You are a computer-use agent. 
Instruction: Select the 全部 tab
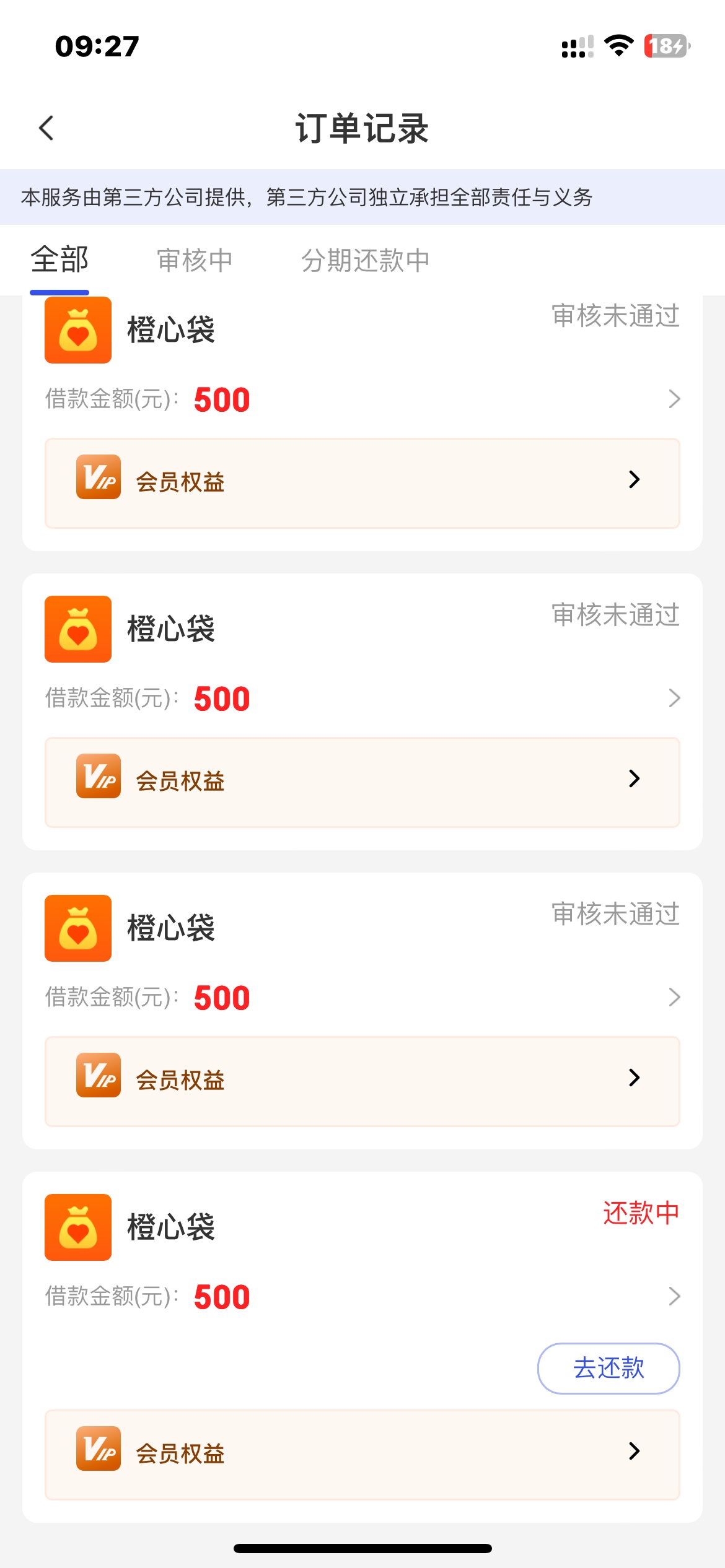pos(59,259)
